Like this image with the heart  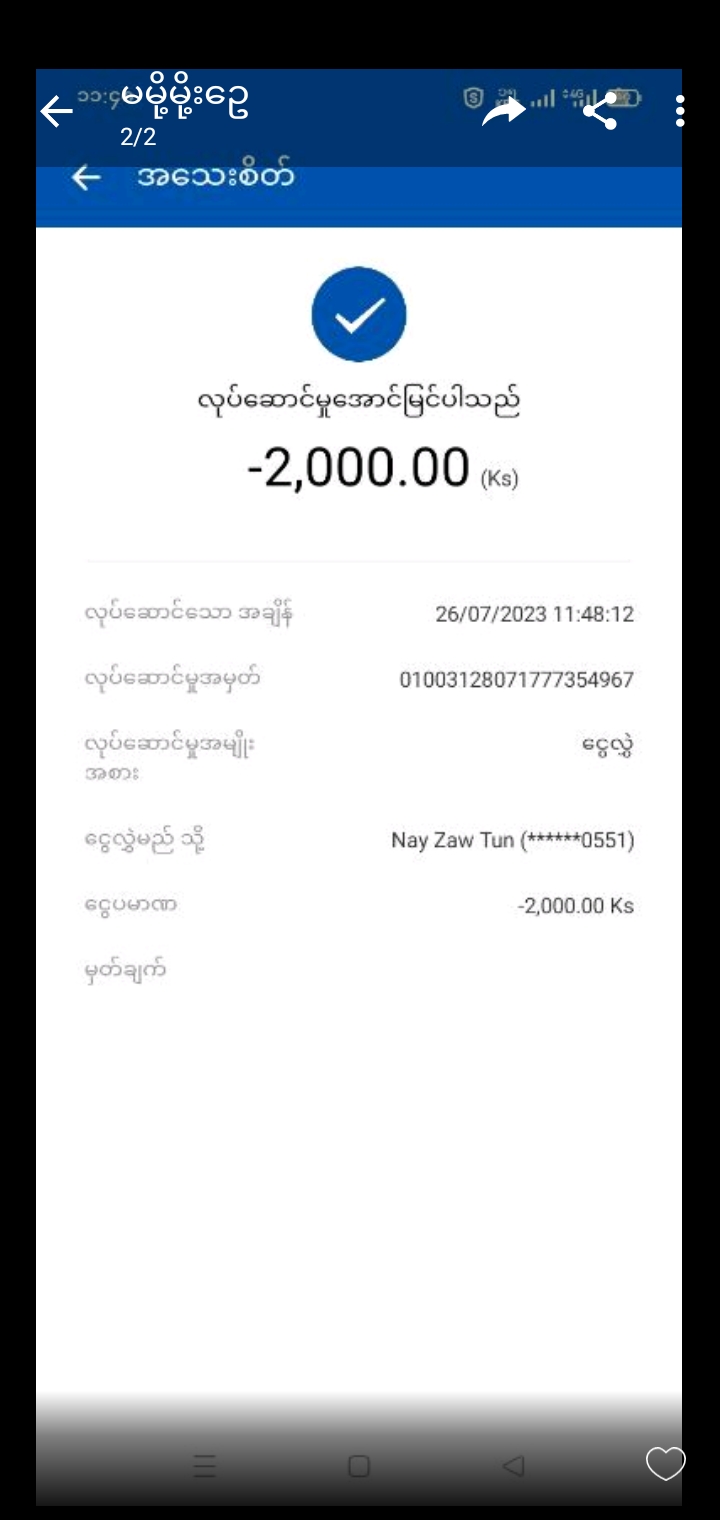coord(665,1464)
